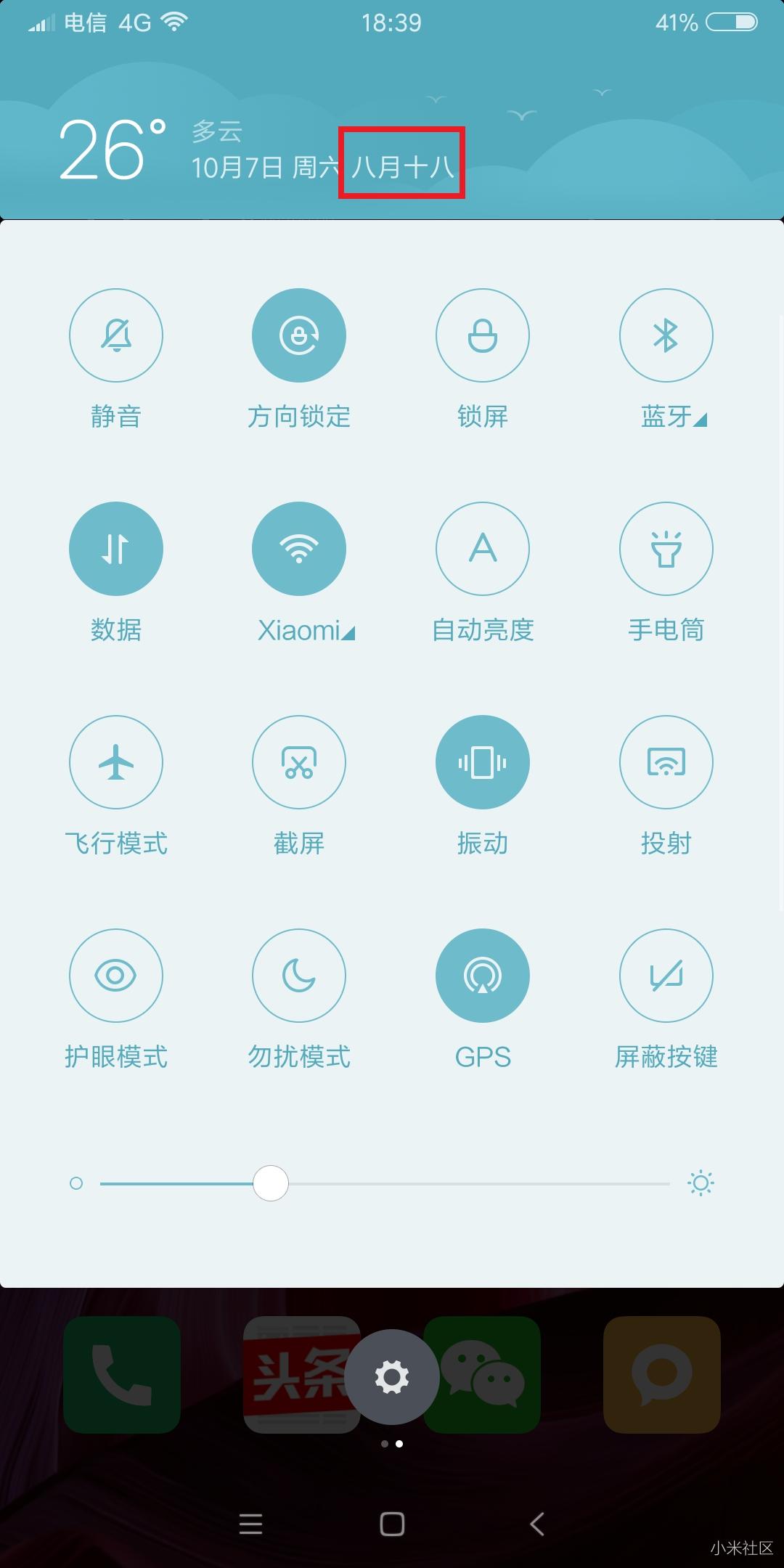The width and height of the screenshot is (784, 1568).
Task: Turn off mobile 数据 data
Action: [115, 549]
